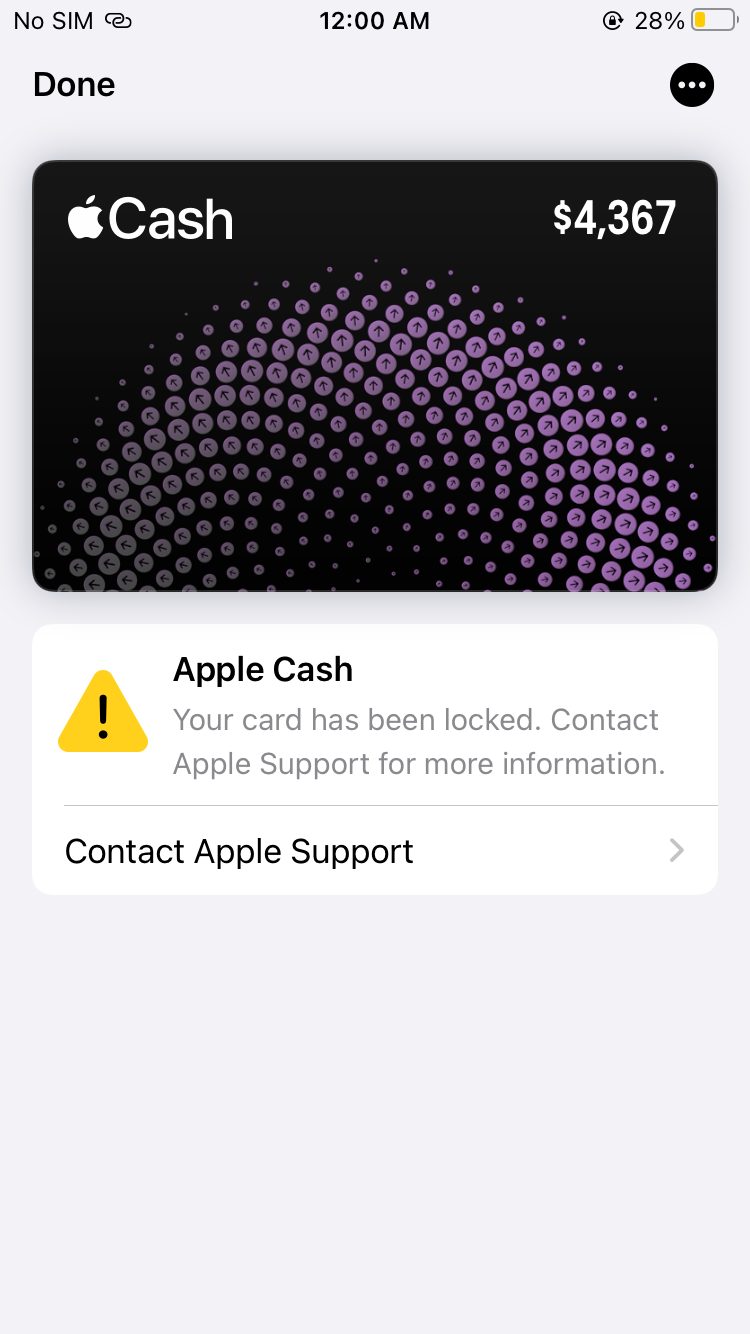750x1334 pixels.
Task: Open the more options ellipsis menu
Action: point(691,85)
